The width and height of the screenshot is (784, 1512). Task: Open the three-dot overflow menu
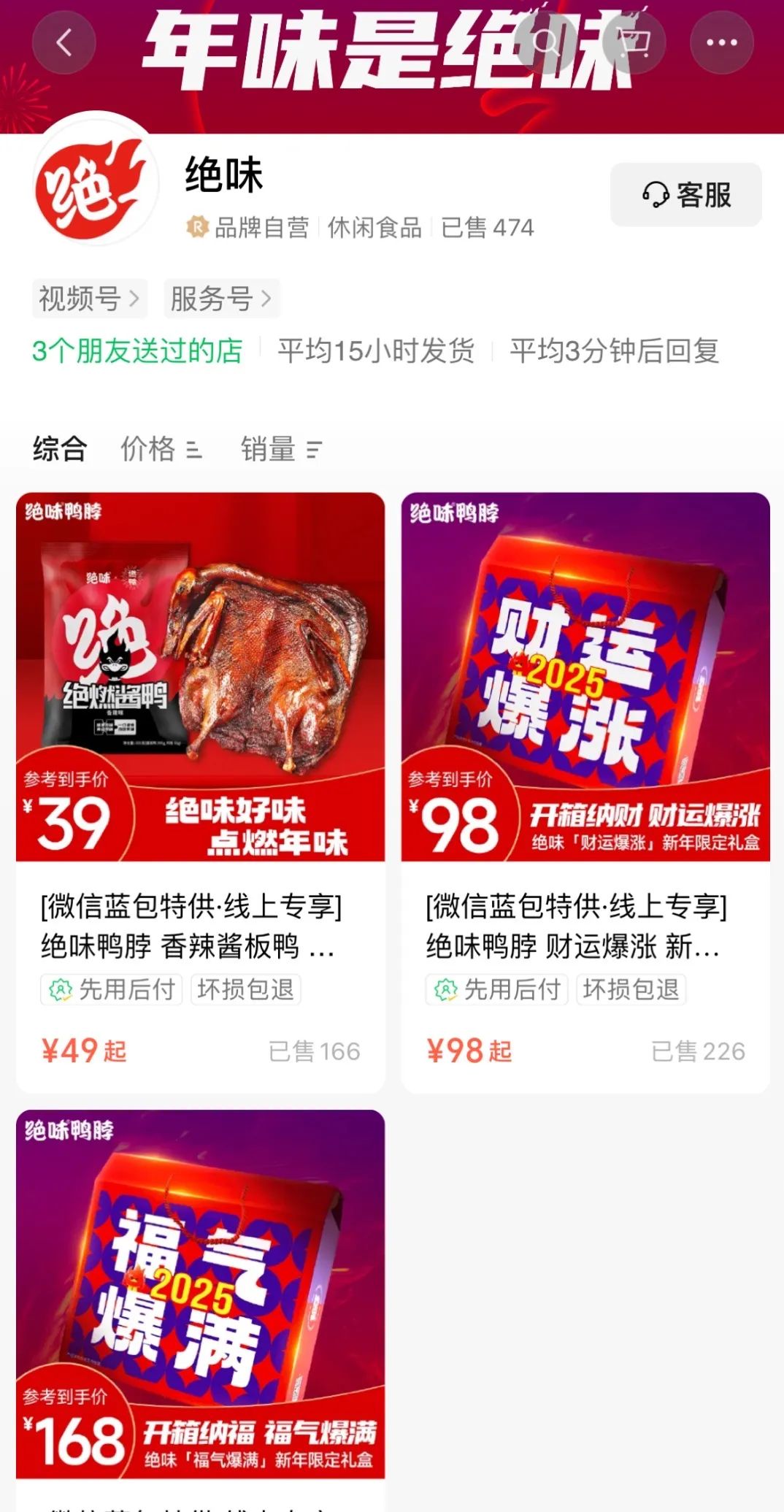(722, 42)
